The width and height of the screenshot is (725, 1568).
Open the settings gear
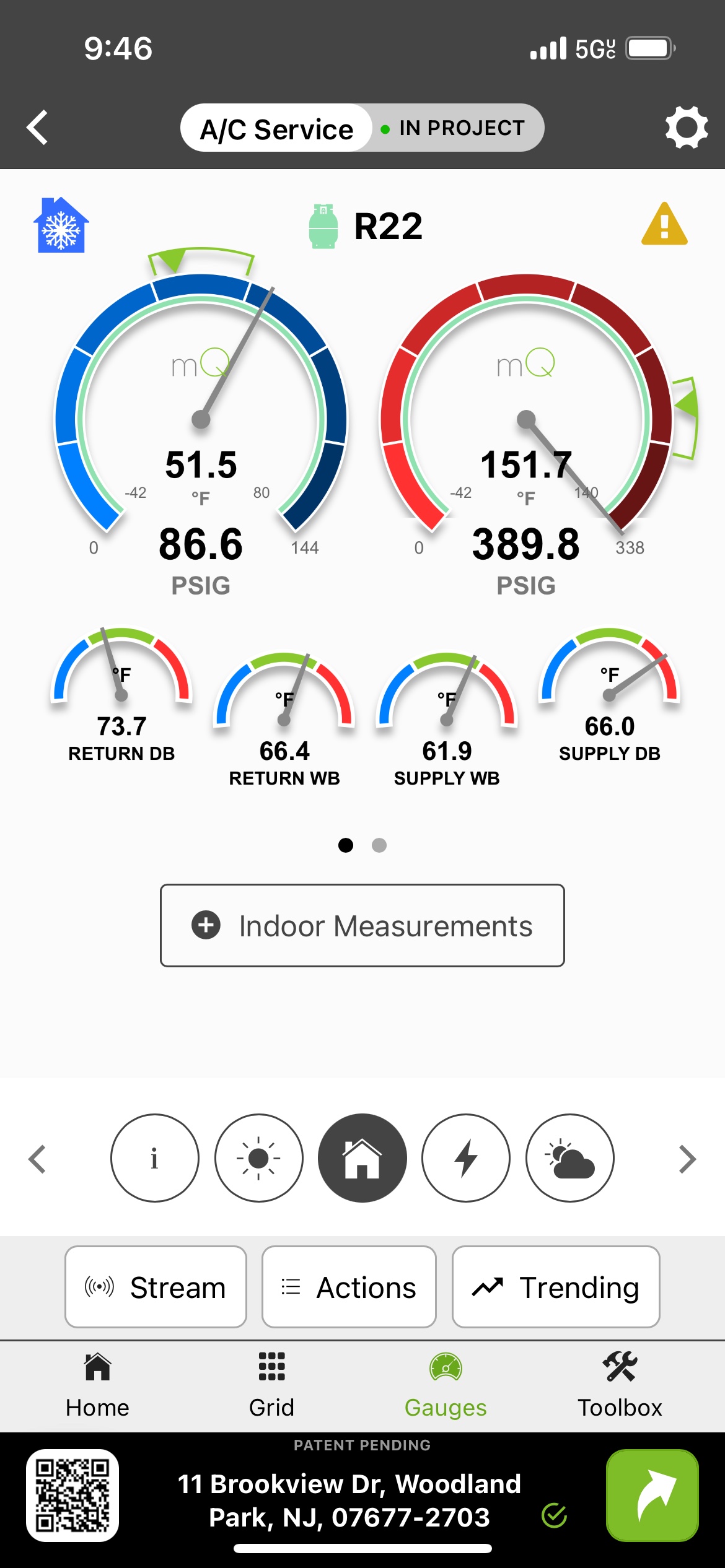[686, 128]
